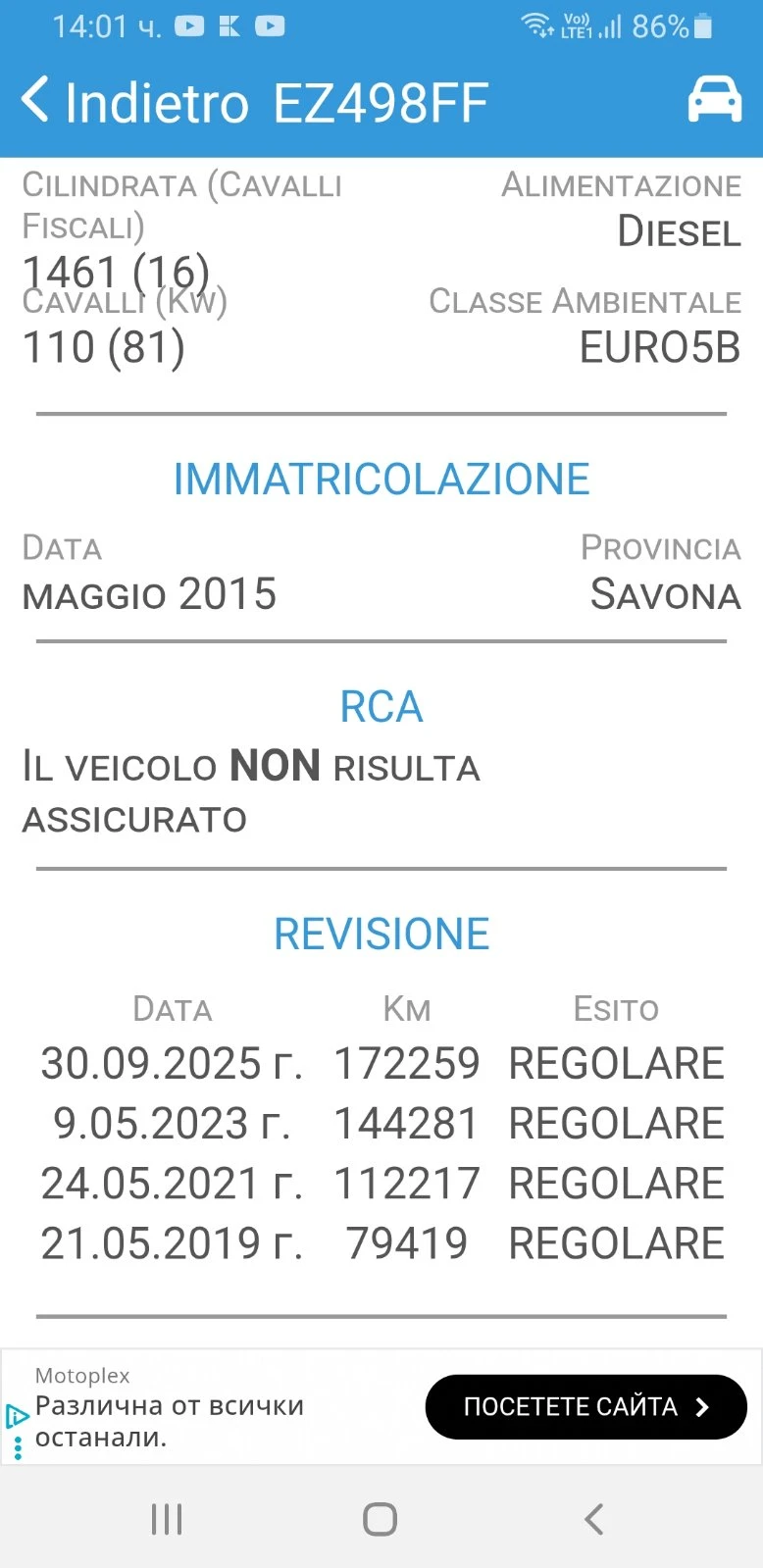Open recent apps from the navigation bar

[x=167, y=1519]
